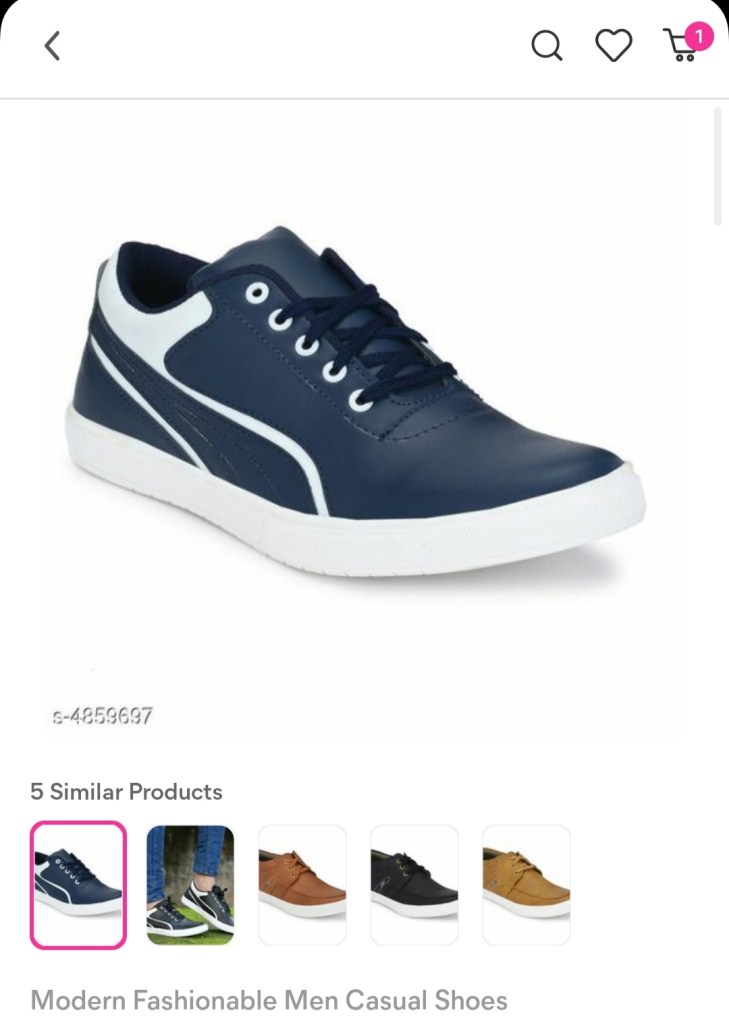Open the search icon

click(x=546, y=45)
